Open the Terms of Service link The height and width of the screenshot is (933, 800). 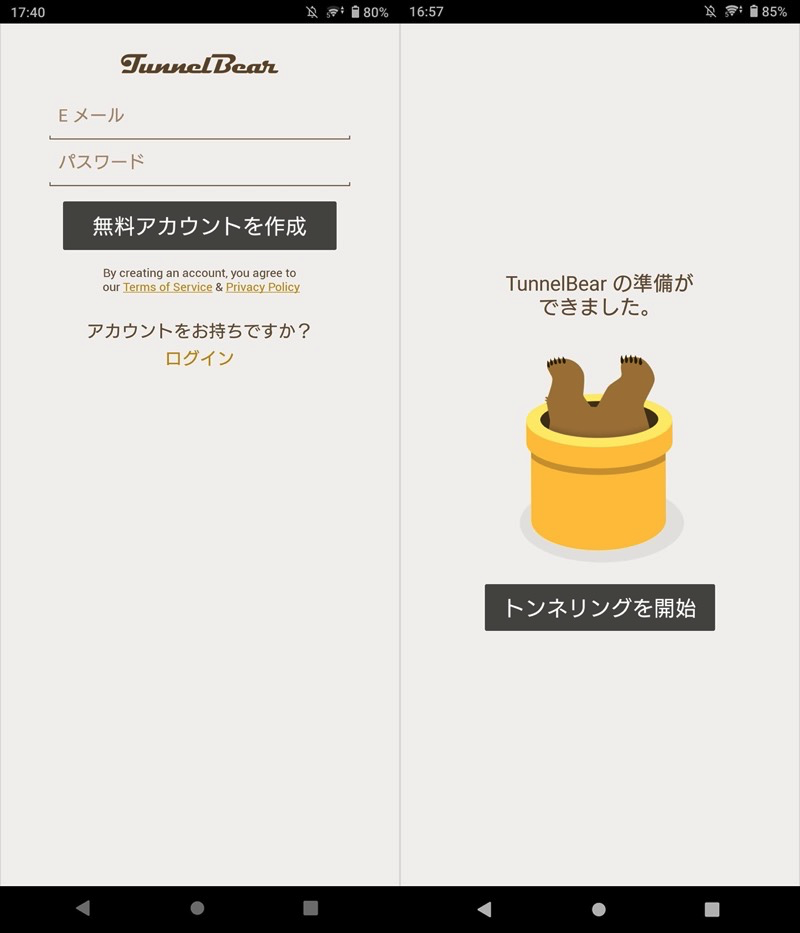167,287
